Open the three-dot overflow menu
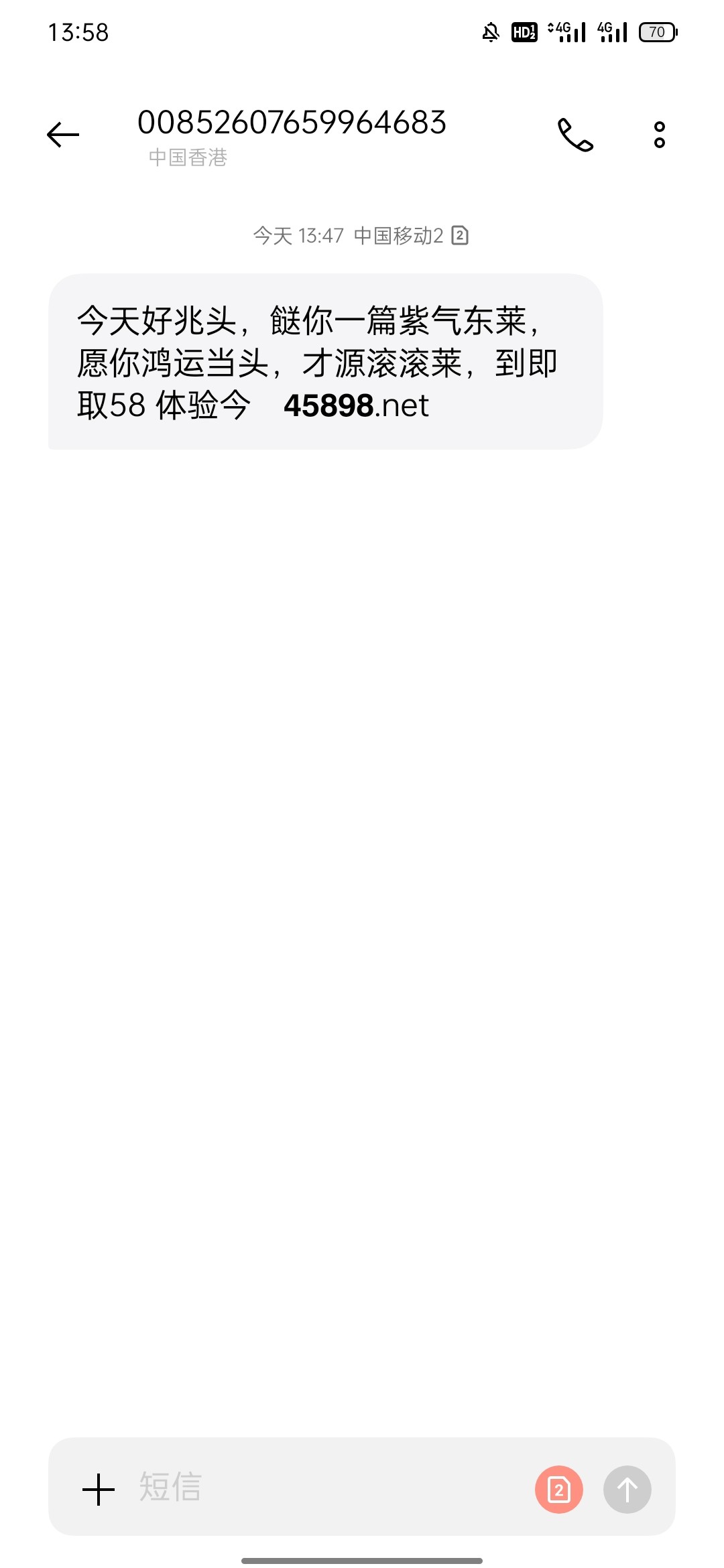The image size is (724, 1568). pos(659,135)
